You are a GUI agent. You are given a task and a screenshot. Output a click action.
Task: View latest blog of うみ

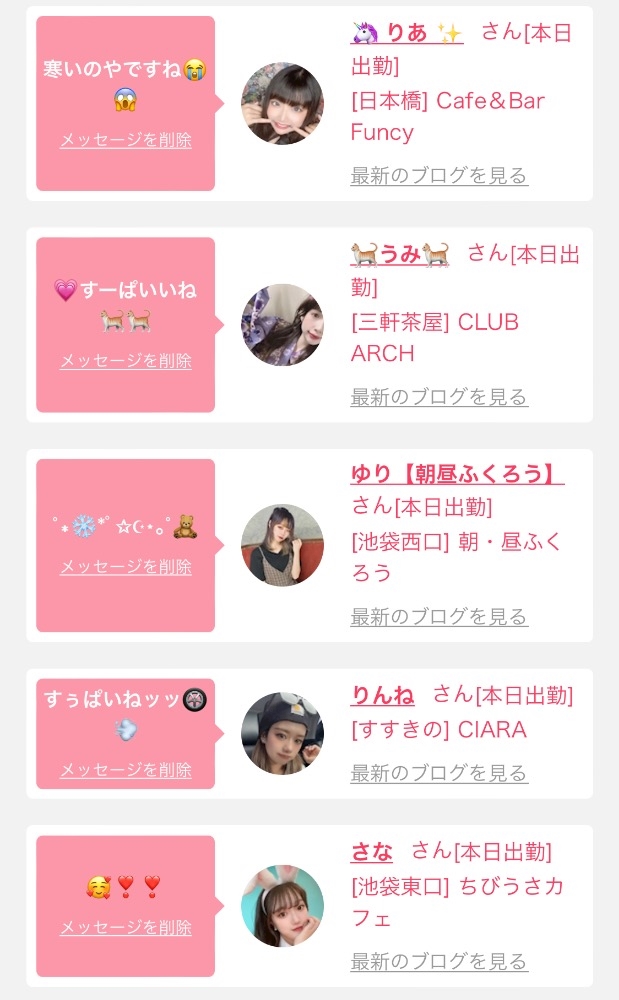click(x=439, y=397)
